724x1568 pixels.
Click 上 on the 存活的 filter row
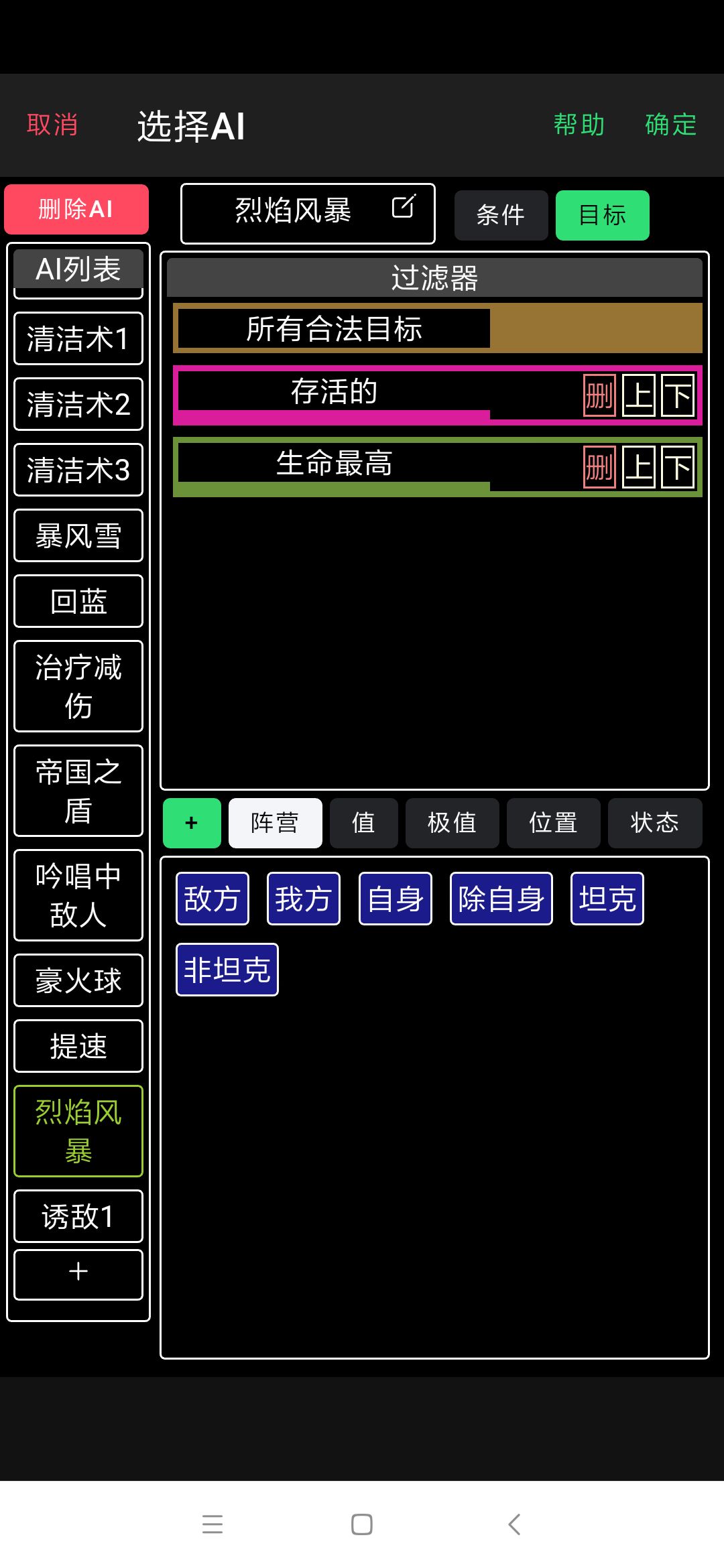point(638,395)
